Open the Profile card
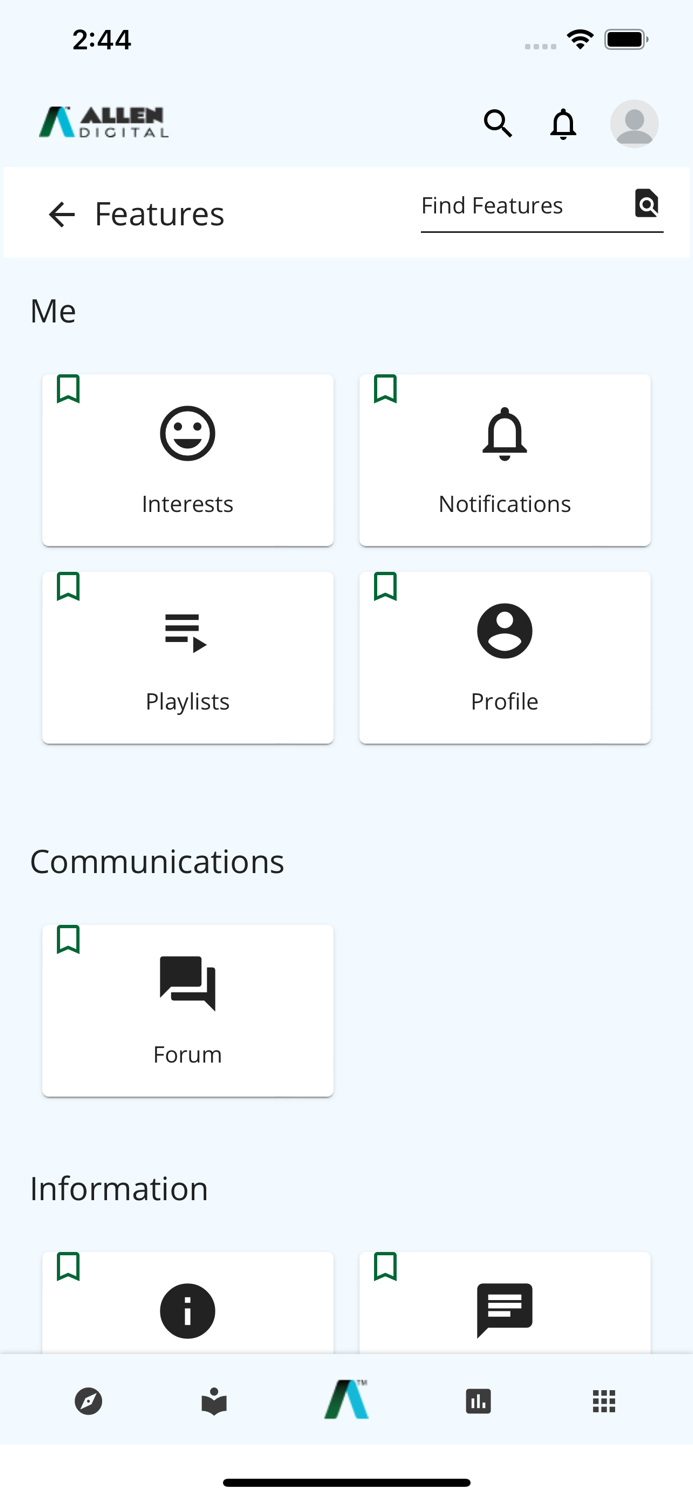 click(x=505, y=657)
